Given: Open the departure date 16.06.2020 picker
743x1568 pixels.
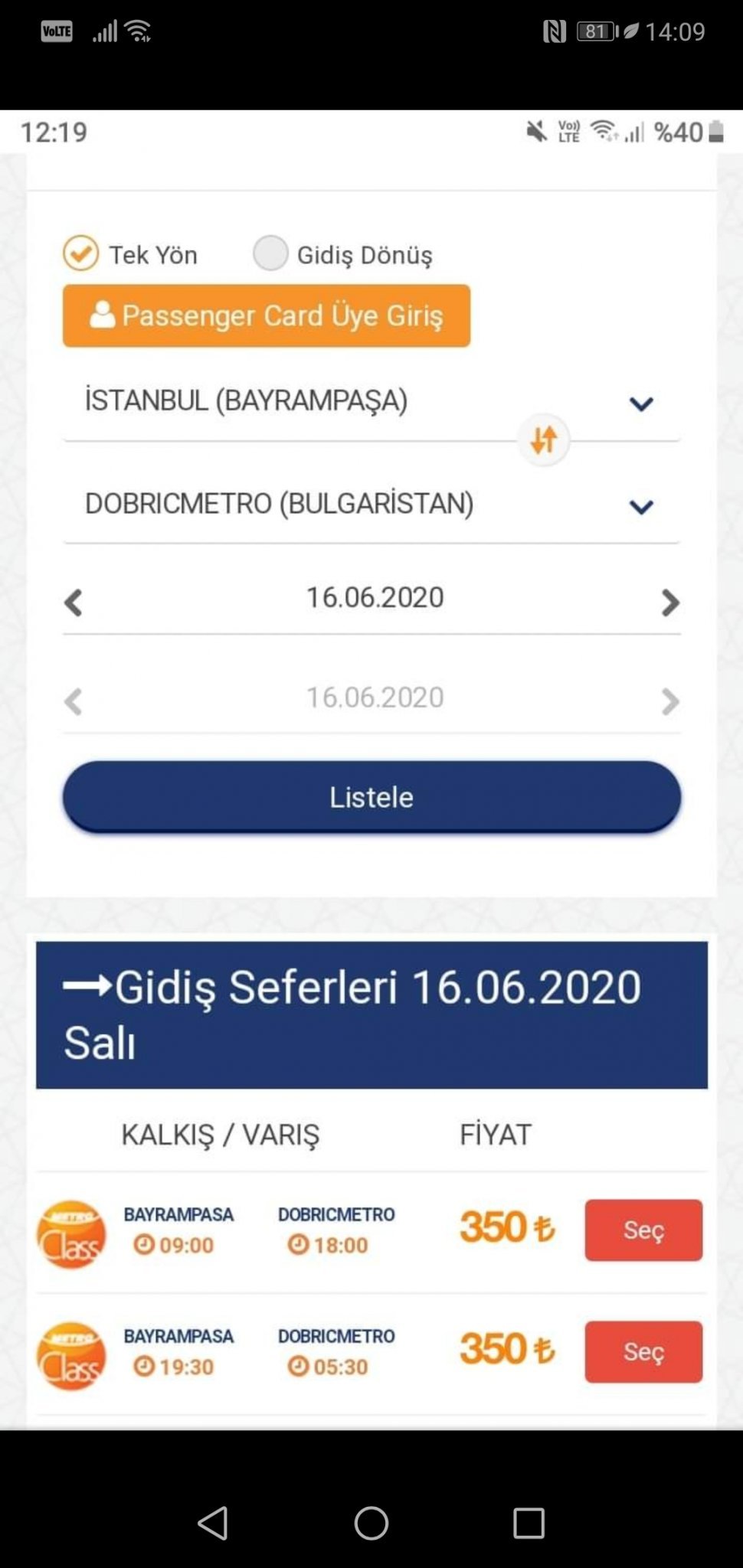Looking at the screenshot, I should coord(375,598).
